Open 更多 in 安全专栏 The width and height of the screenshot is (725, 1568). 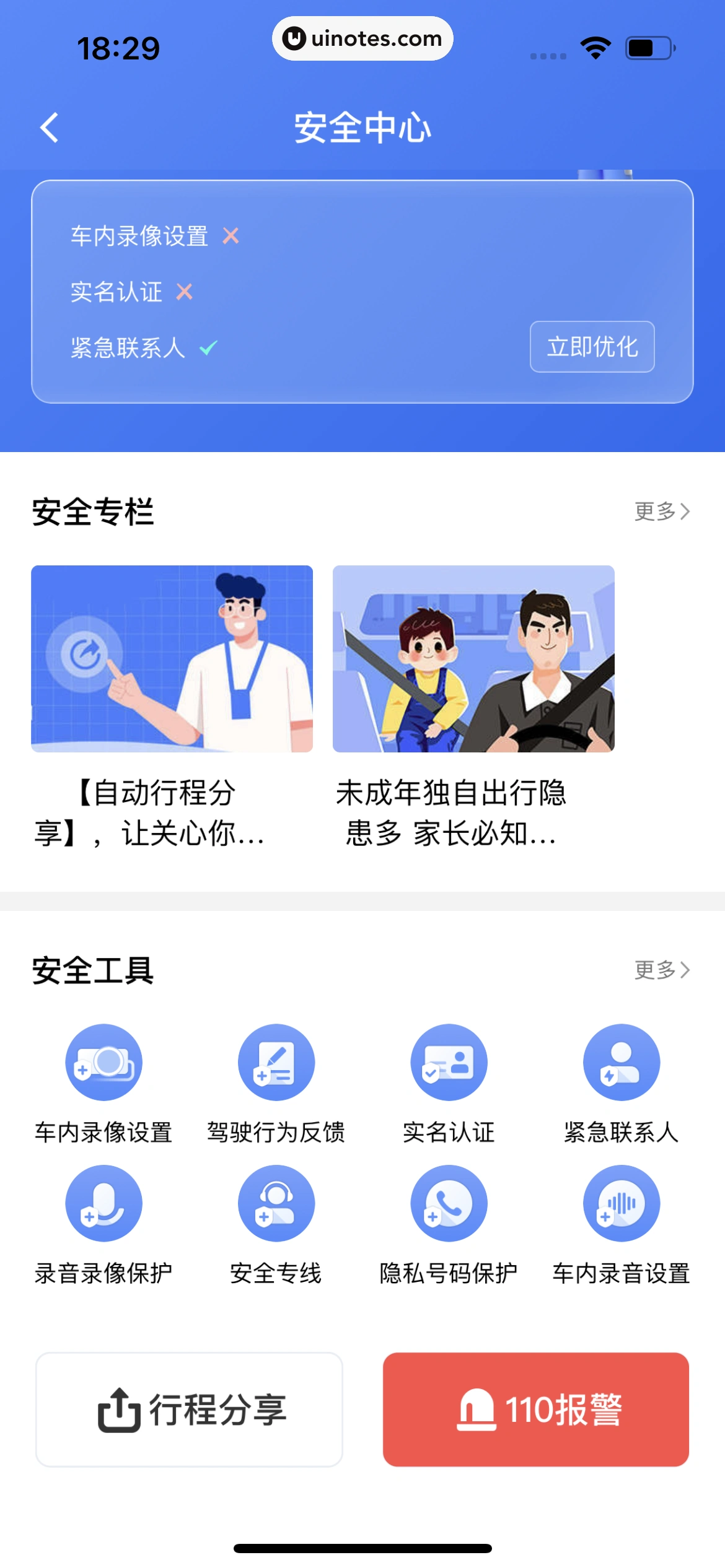(661, 512)
